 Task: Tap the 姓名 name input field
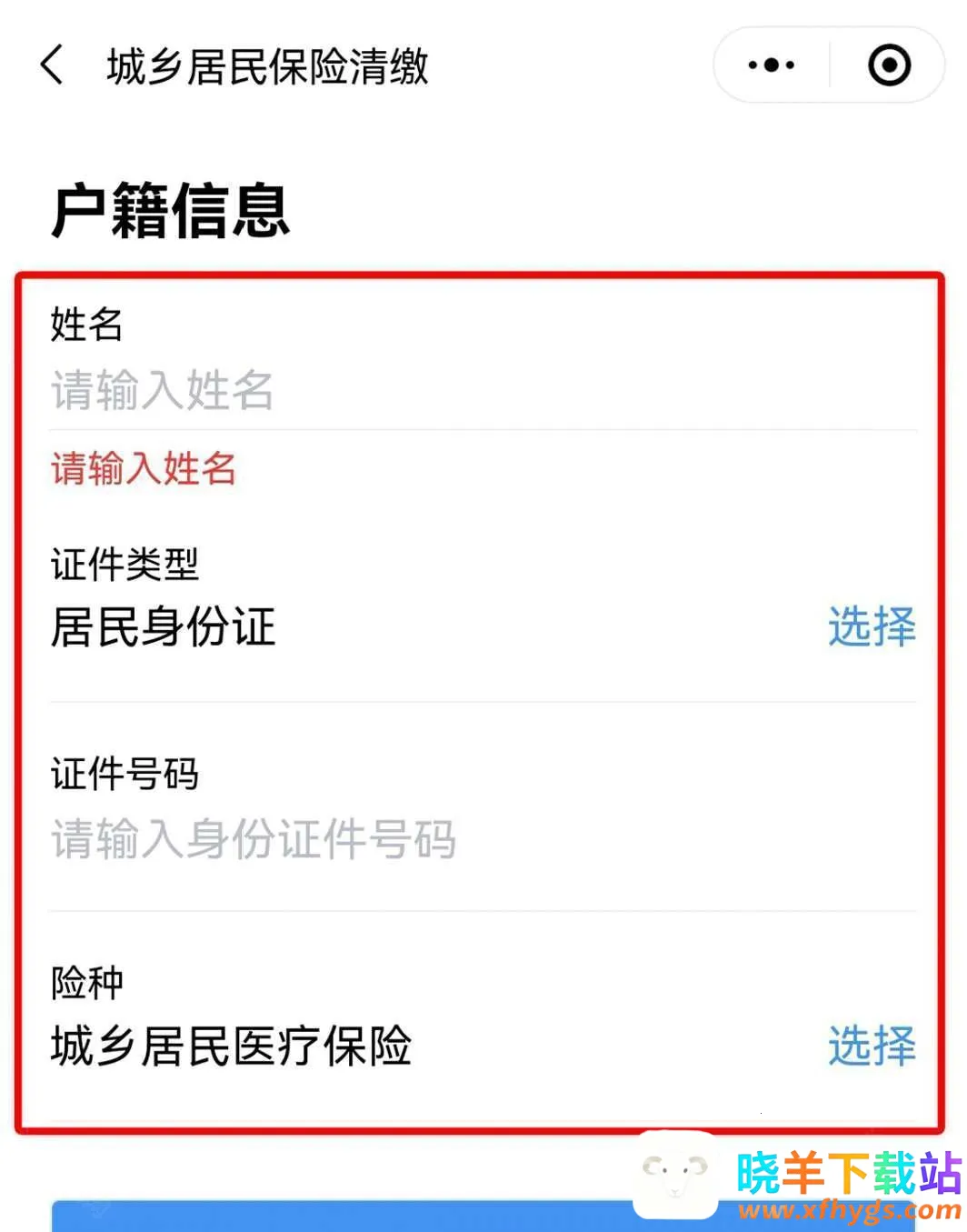point(482,391)
